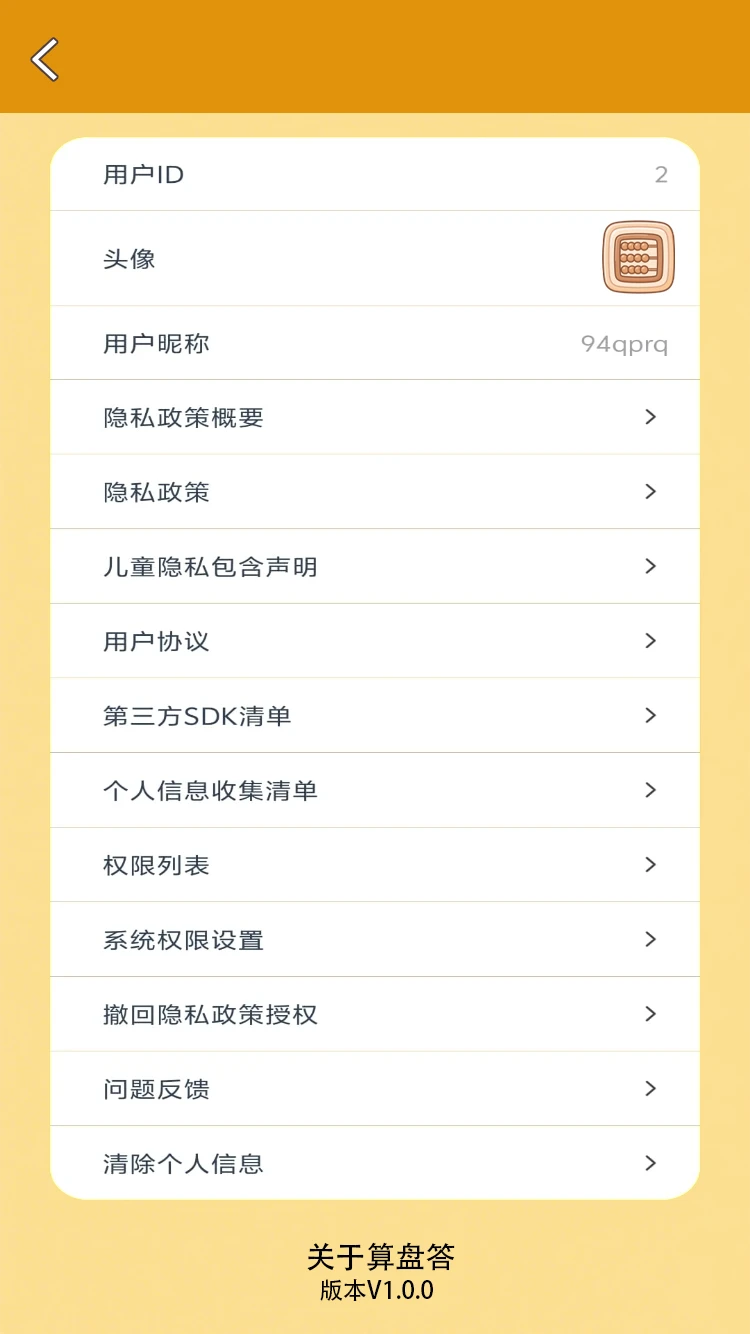Image resolution: width=750 pixels, height=1334 pixels.
Task: Tap 清除个人信息
Action: click(x=375, y=1163)
